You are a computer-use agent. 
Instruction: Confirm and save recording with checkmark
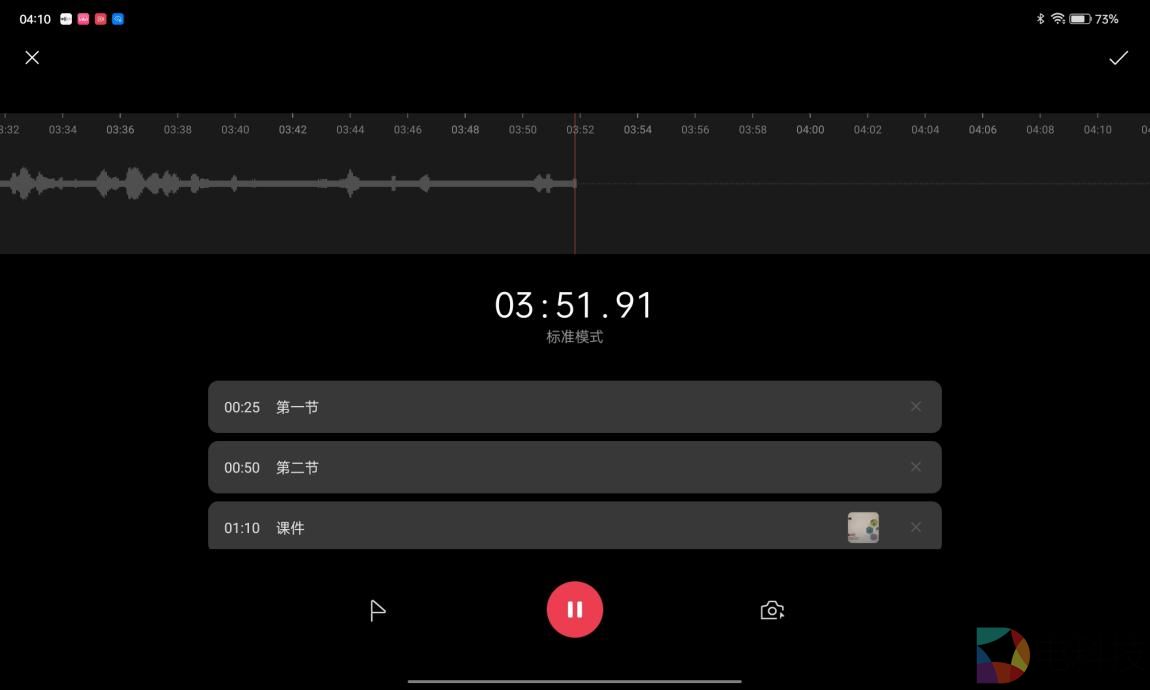click(x=1118, y=58)
